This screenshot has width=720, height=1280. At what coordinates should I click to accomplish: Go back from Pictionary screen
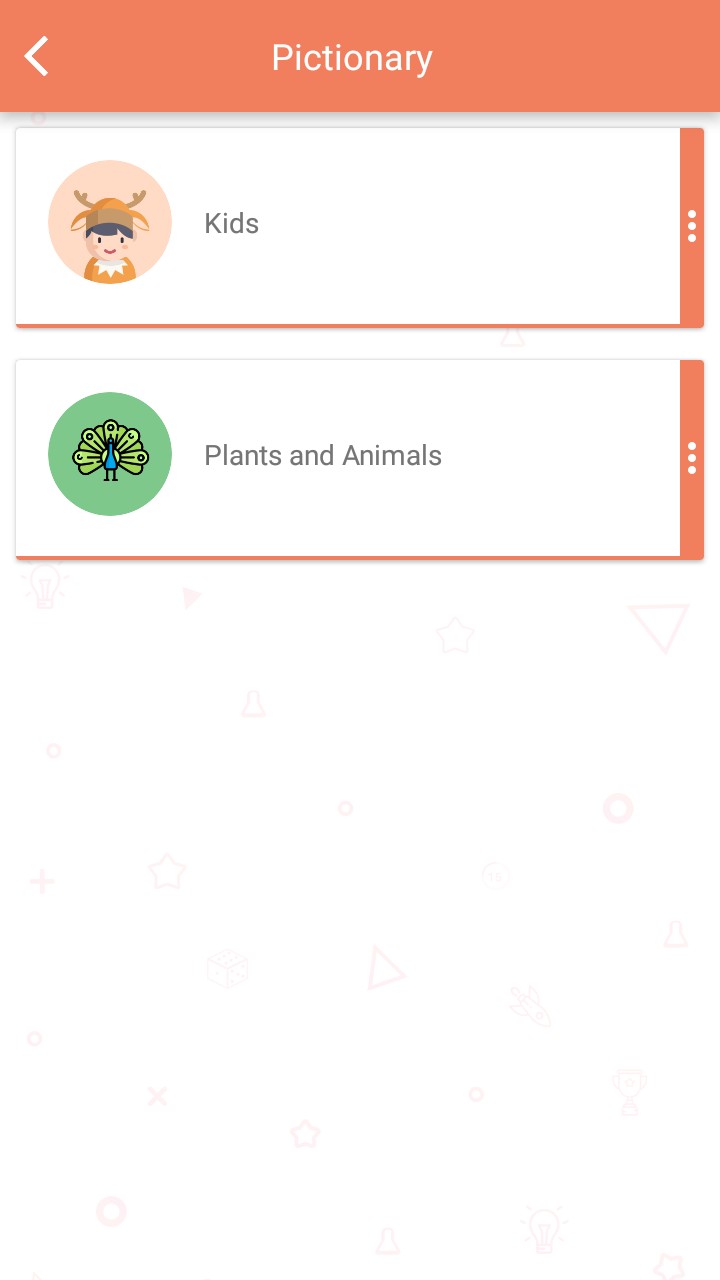pyautogui.click(x=37, y=57)
